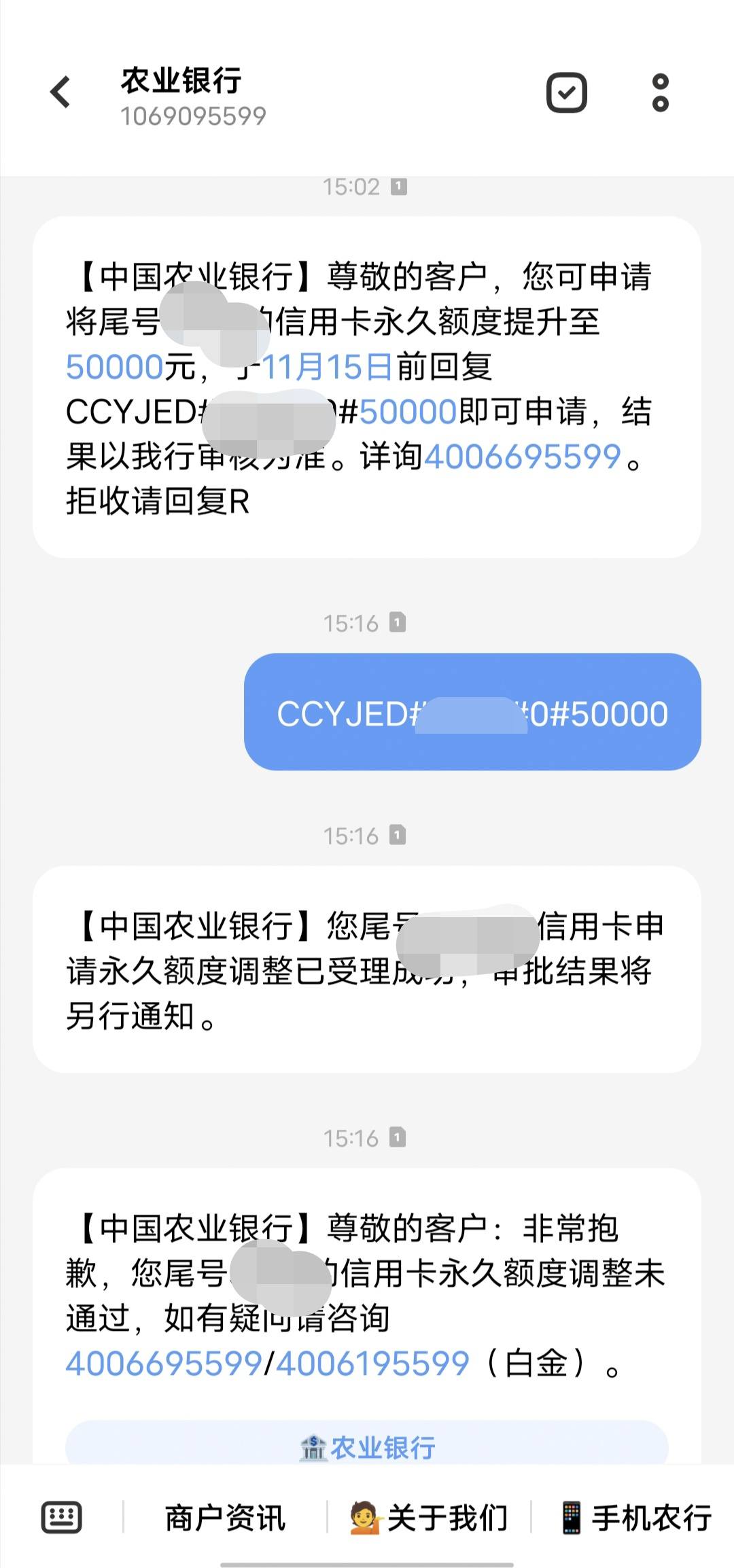Switch to keyboard input mode
Image resolution: width=734 pixels, height=1568 pixels.
coord(62,1516)
